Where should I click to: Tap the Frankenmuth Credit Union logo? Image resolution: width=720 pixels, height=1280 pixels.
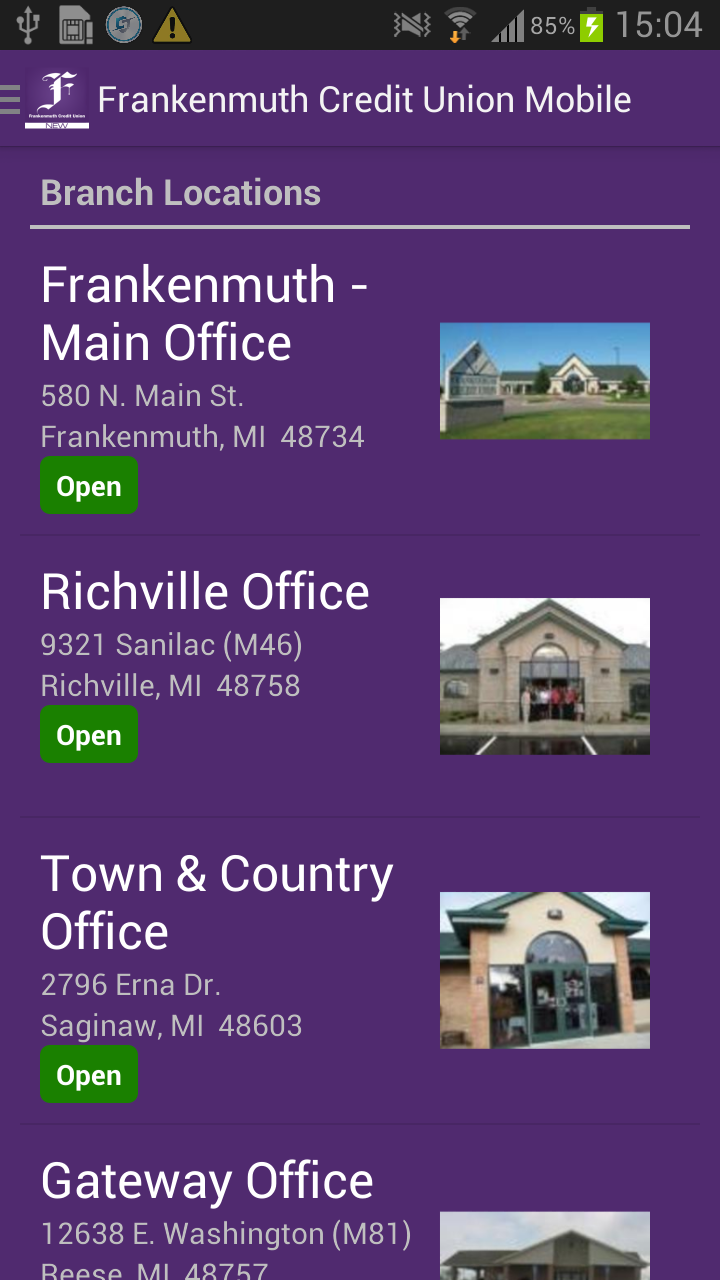pyautogui.click(x=57, y=98)
